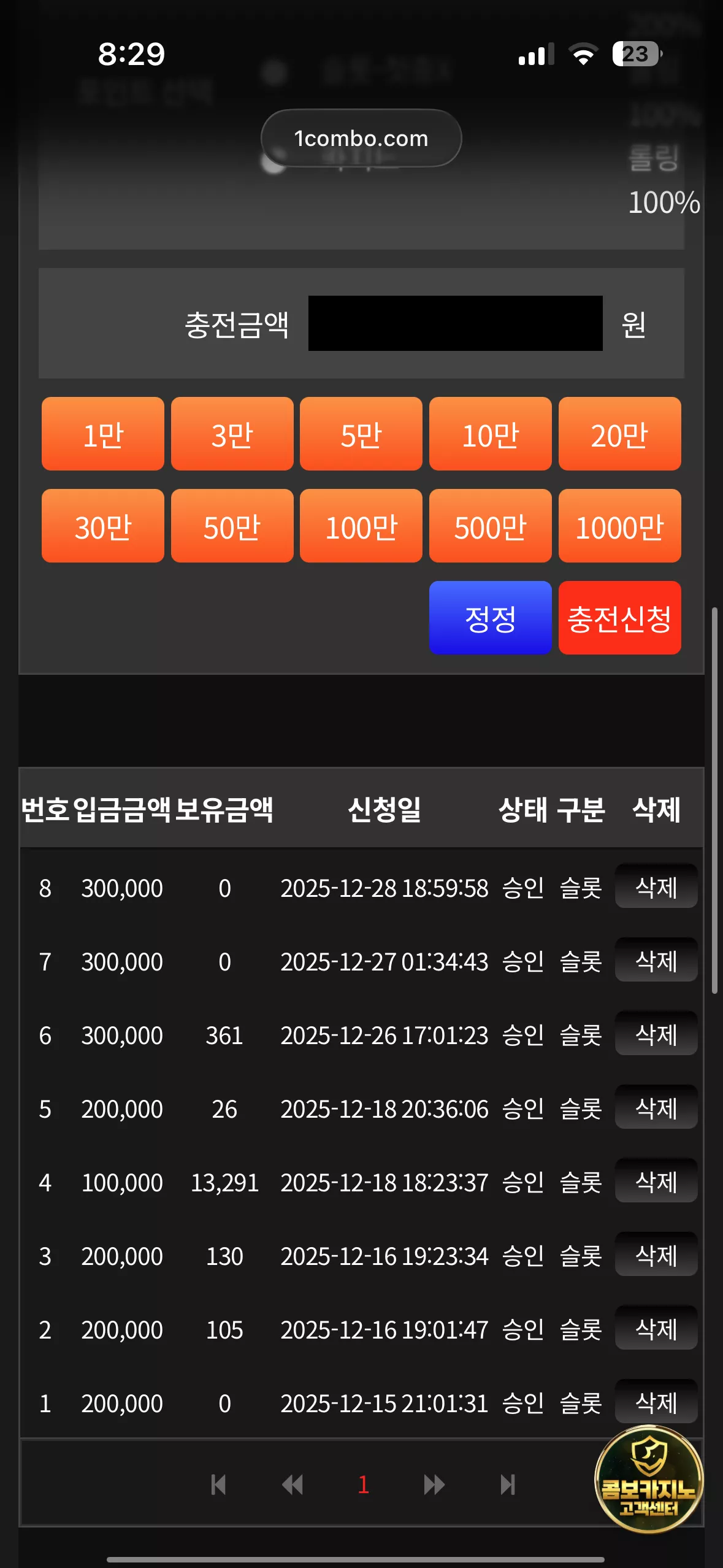Reset the amount with 정정 button

[491, 618]
